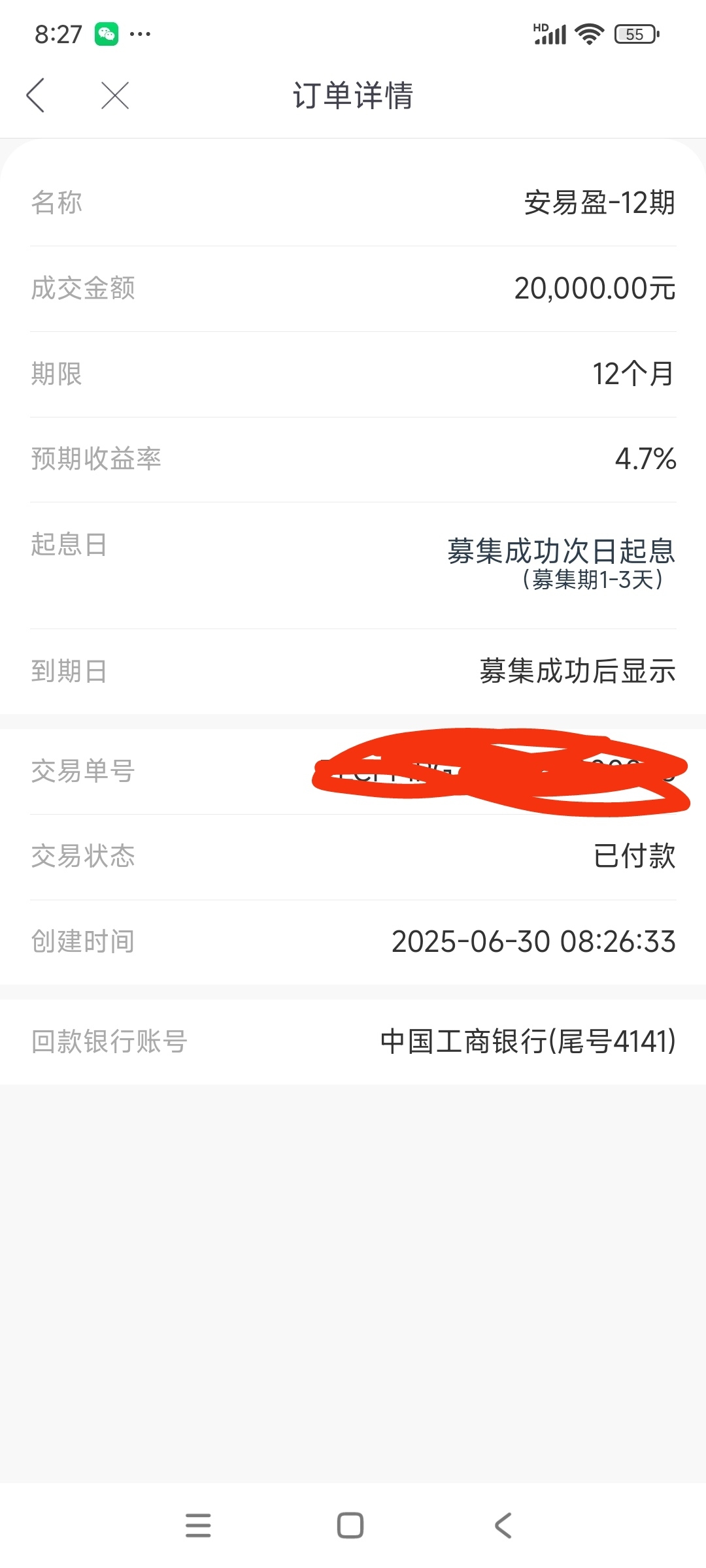Go to the system home screen
Screen dimensions: 706x1568
click(x=350, y=1525)
